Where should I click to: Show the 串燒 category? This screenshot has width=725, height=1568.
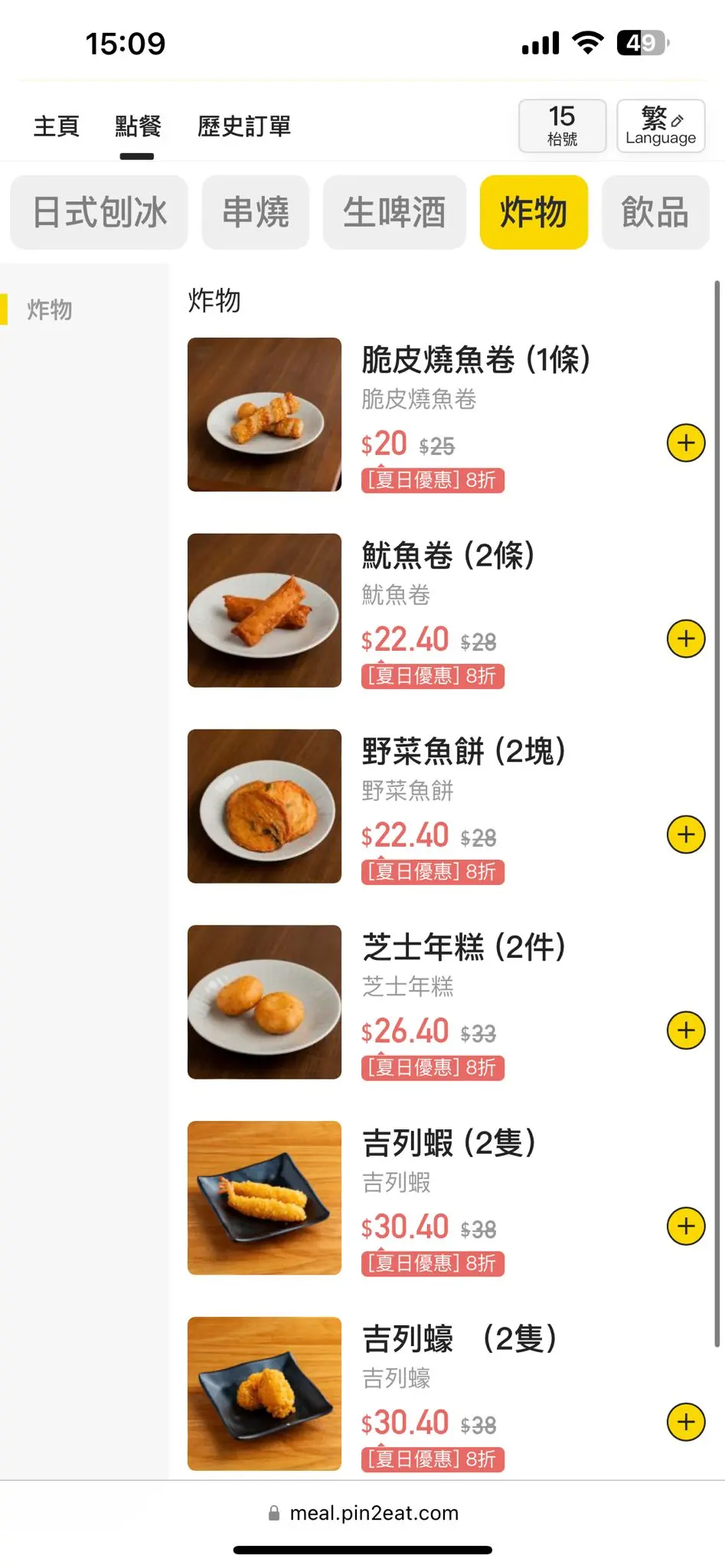pyautogui.click(x=256, y=212)
